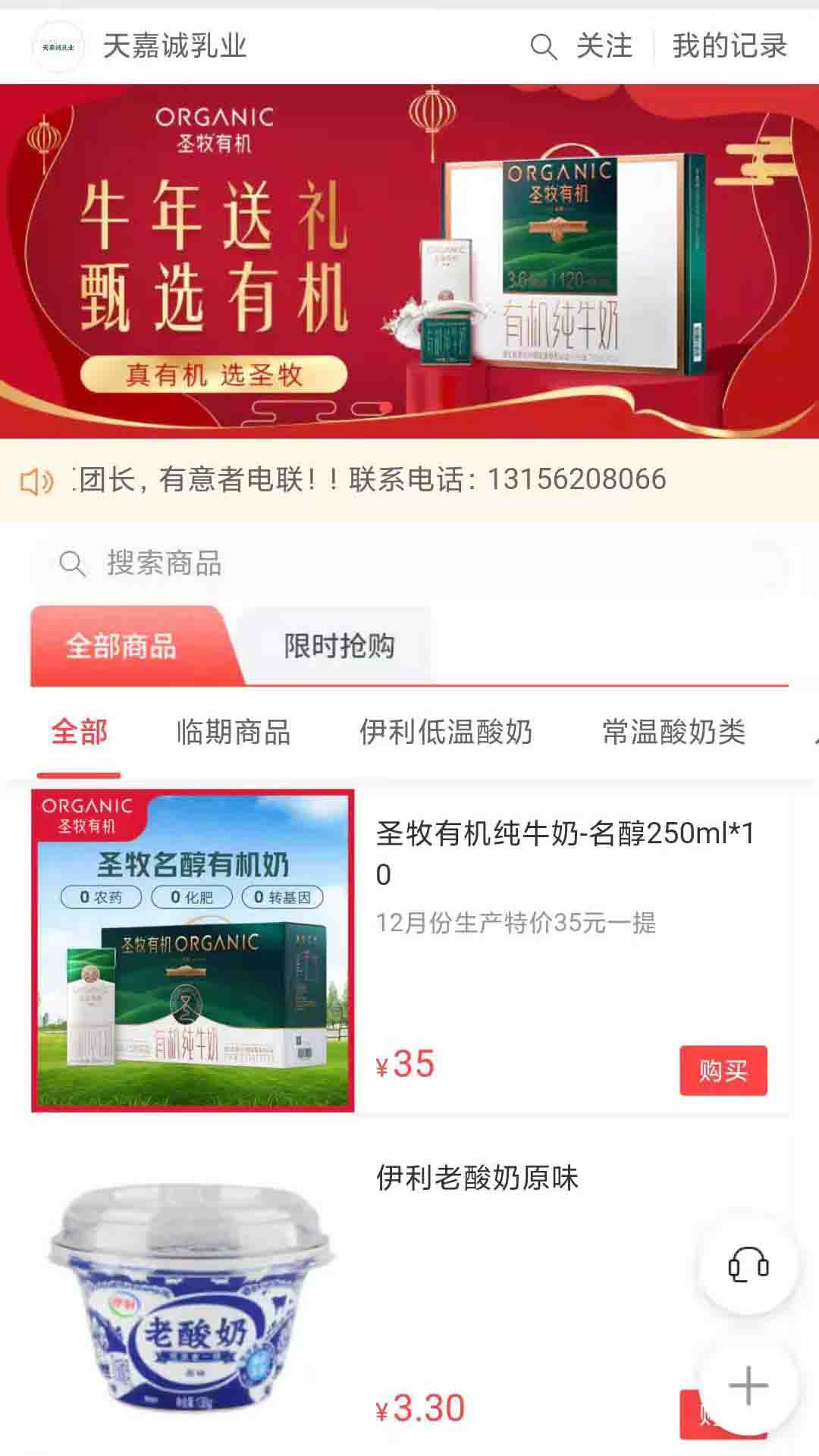
Task: Show 常温酸奶类 category
Action: [673, 733]
